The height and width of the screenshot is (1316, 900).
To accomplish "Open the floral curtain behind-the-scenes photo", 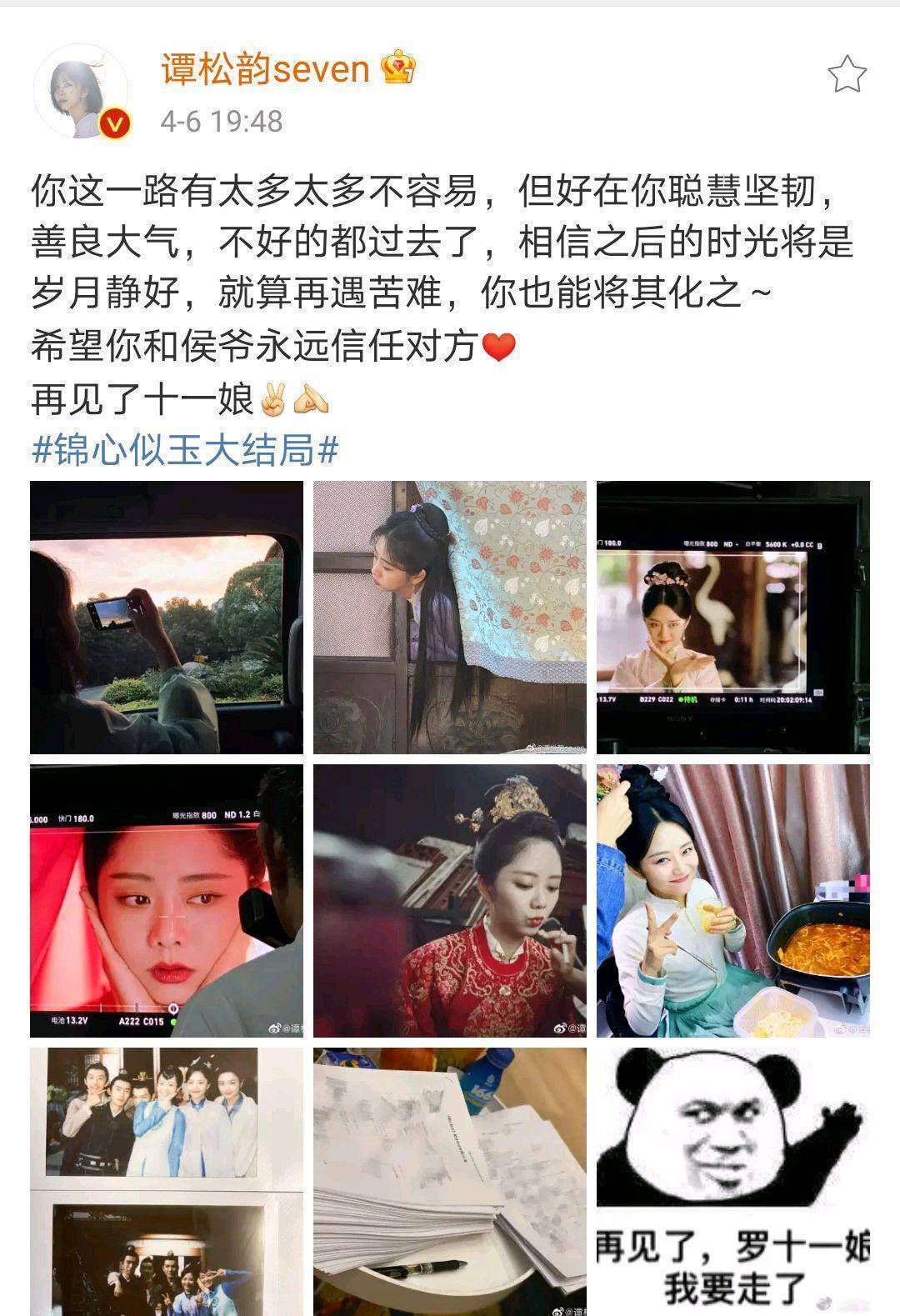I will [x=450, y=614].
